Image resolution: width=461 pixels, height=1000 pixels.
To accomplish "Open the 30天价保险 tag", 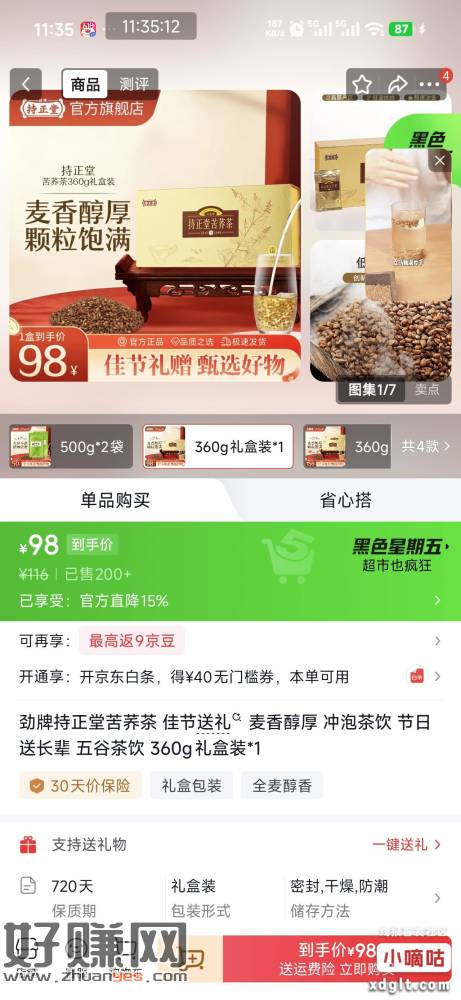I will [x=80, y=786].
